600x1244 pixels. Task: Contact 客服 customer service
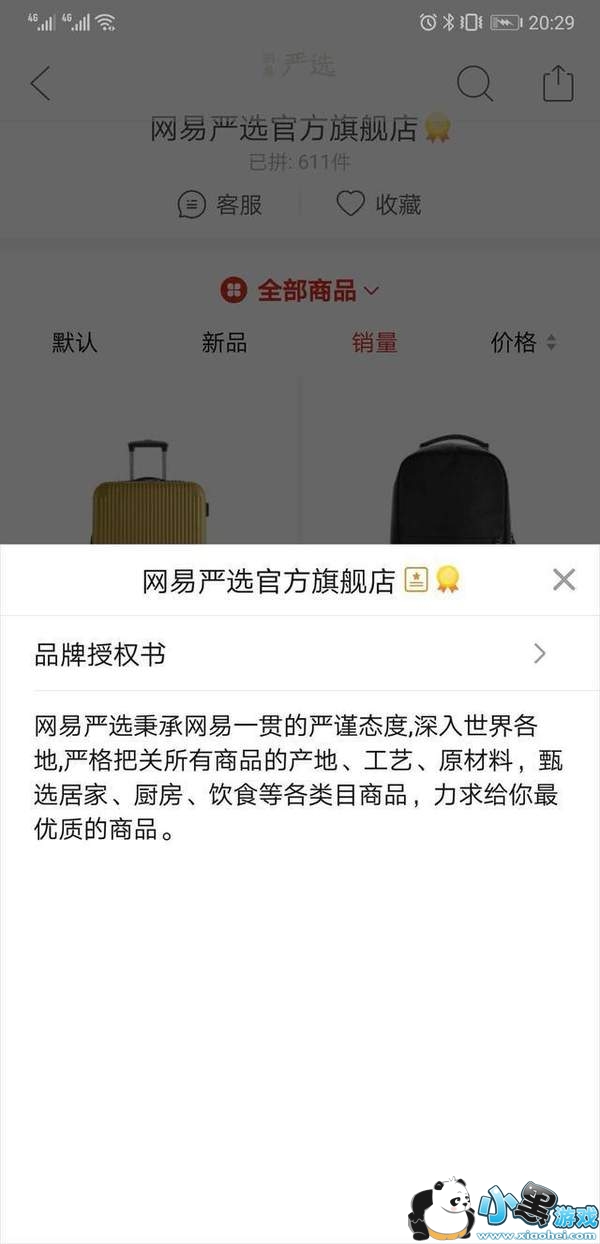tap(221, 205)
